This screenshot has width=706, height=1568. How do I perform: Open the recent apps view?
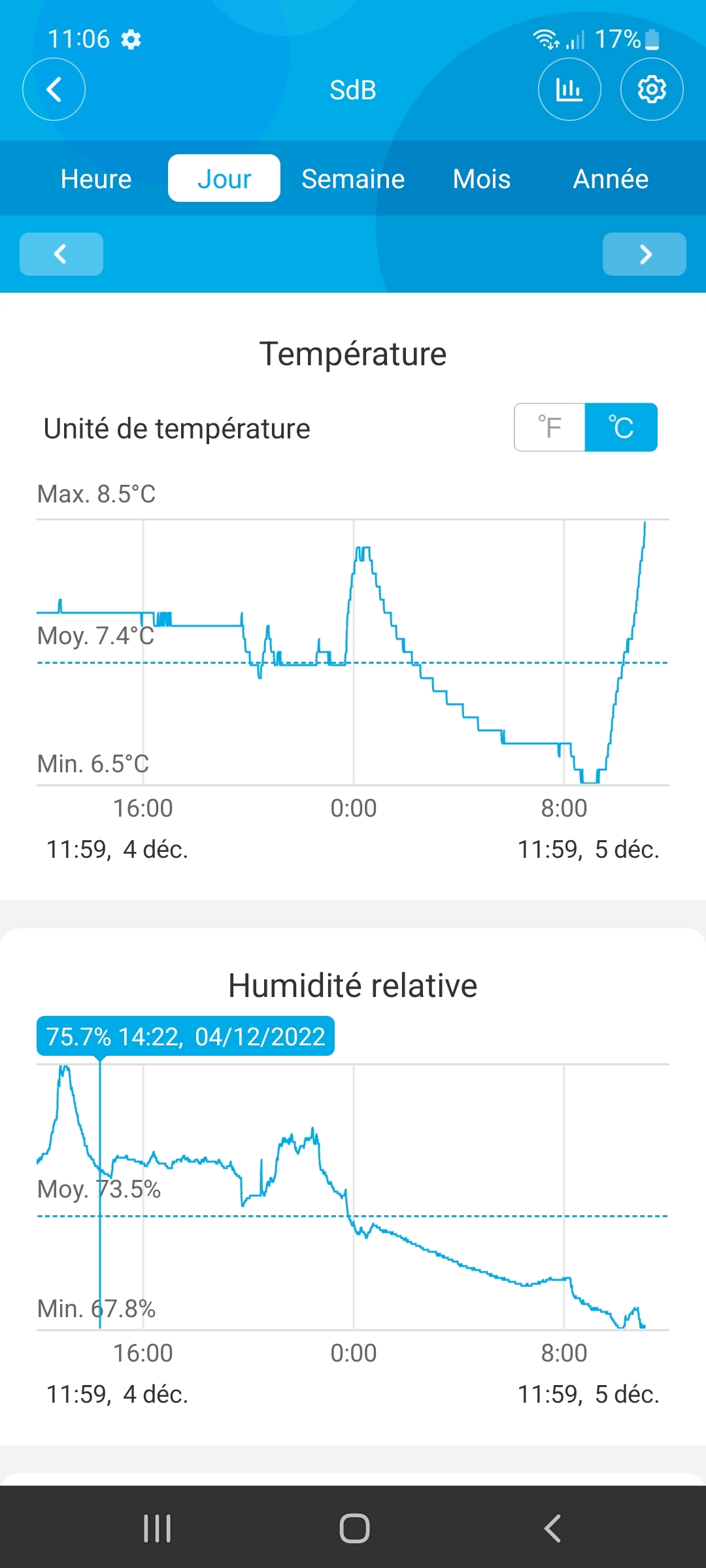coord(157,1528)
